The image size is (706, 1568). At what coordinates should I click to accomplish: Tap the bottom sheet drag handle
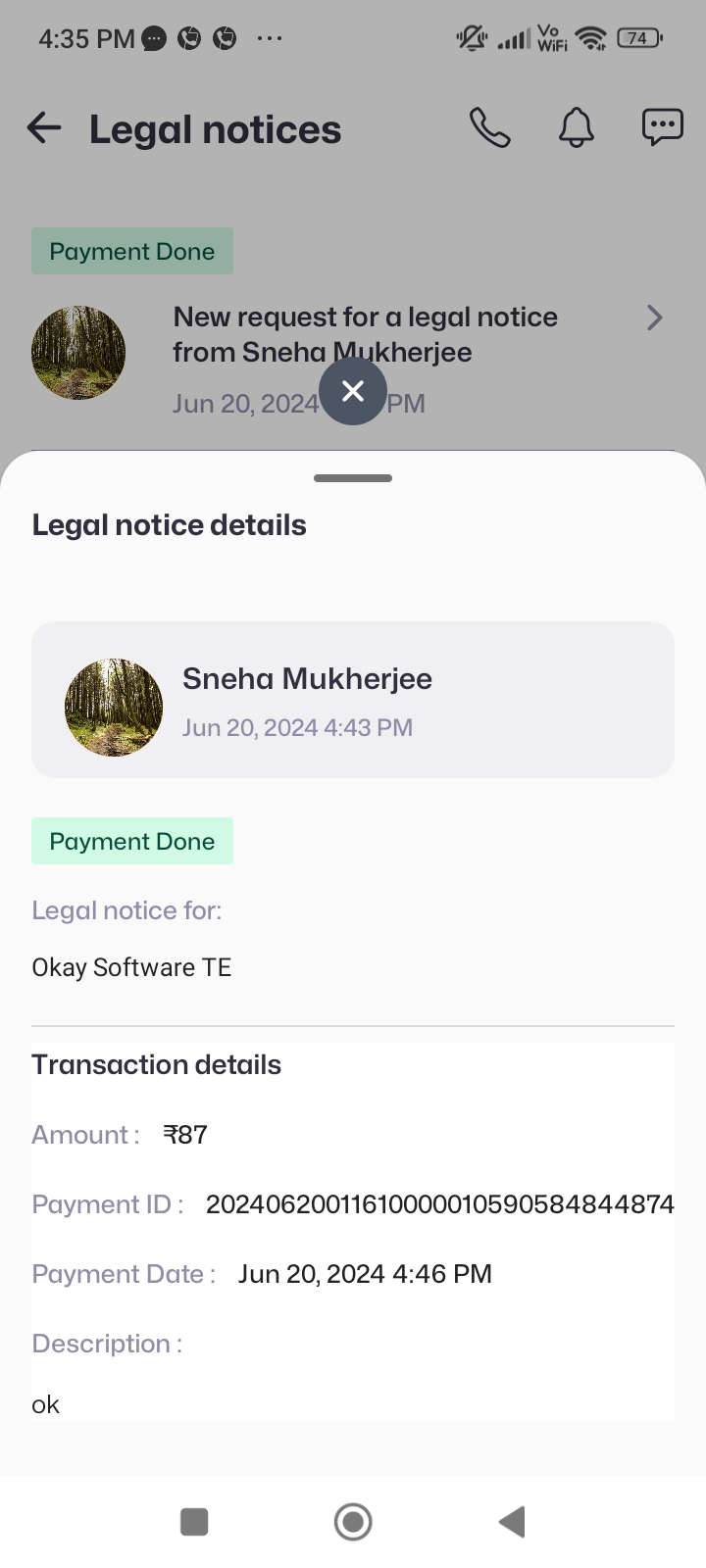(353, 478)
